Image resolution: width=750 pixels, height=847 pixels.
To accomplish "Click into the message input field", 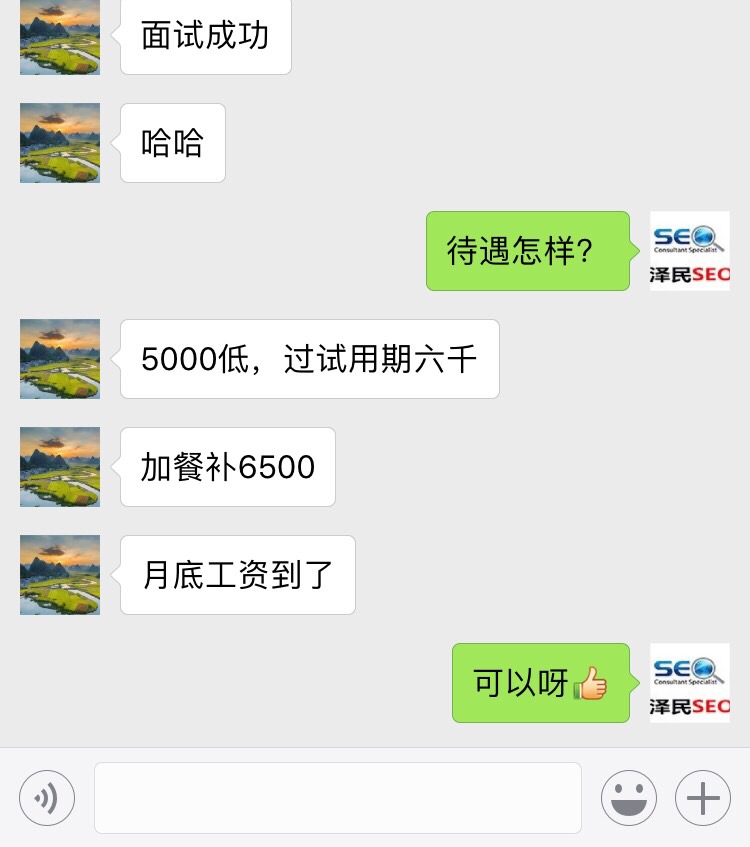I will click(x=337, y=797).
